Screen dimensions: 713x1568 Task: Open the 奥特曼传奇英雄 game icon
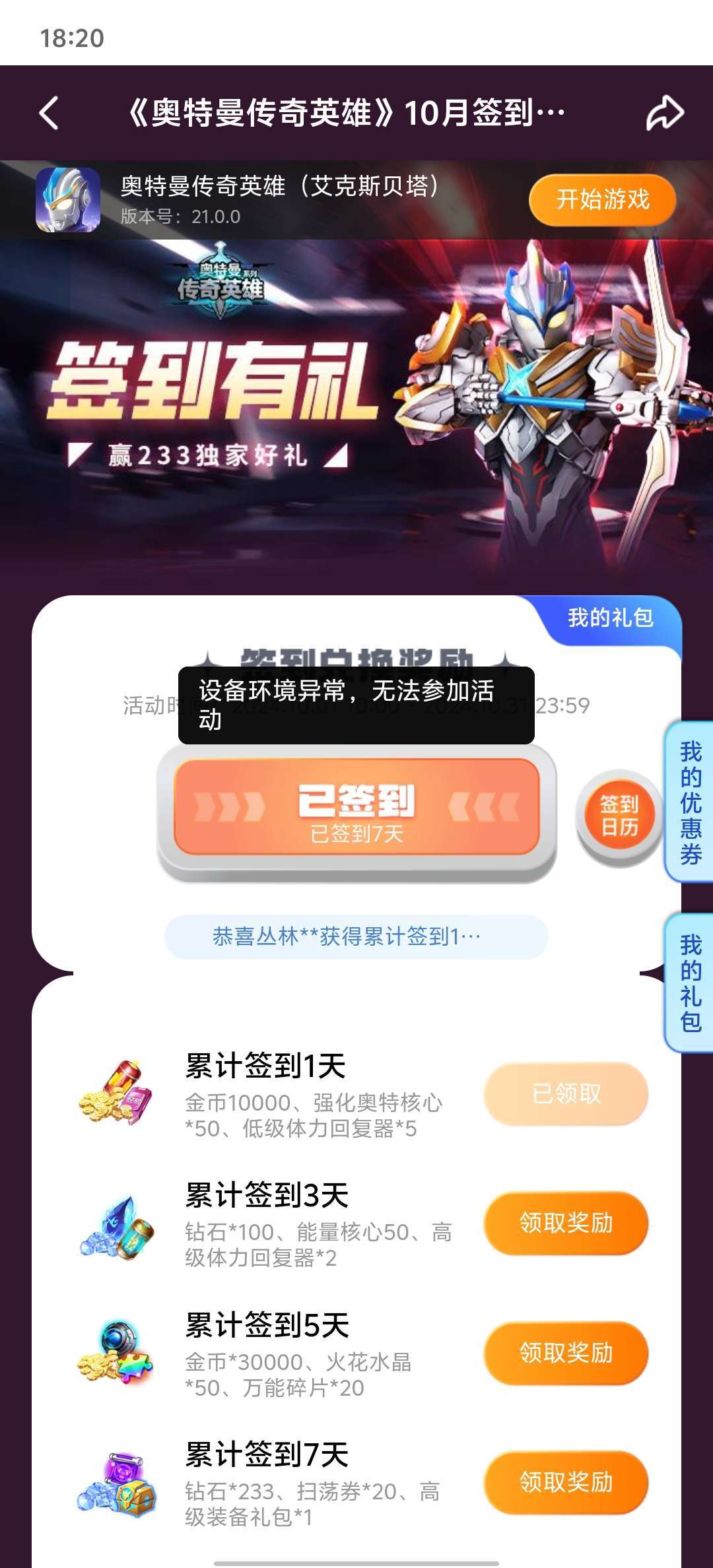click(x=68, y=200)
